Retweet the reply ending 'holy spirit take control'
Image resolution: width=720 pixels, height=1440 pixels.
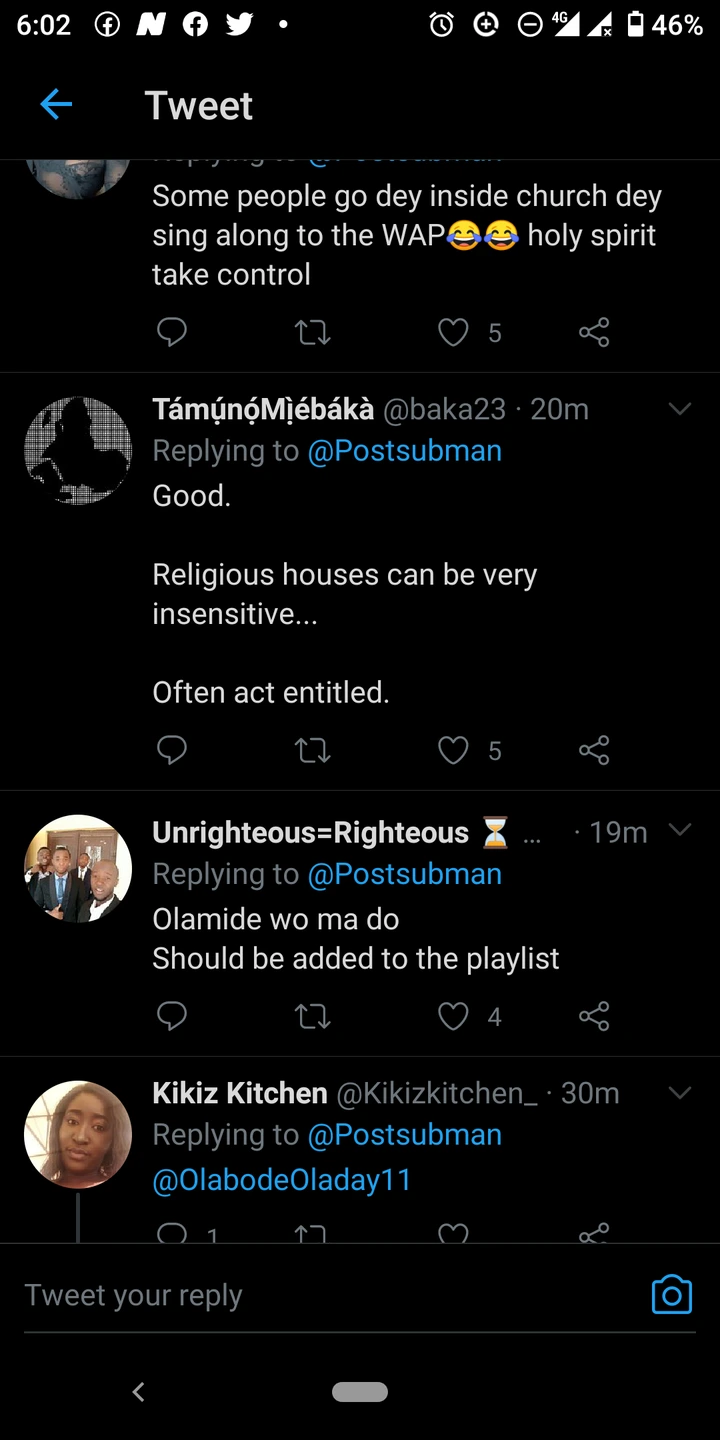click(313, 332)
